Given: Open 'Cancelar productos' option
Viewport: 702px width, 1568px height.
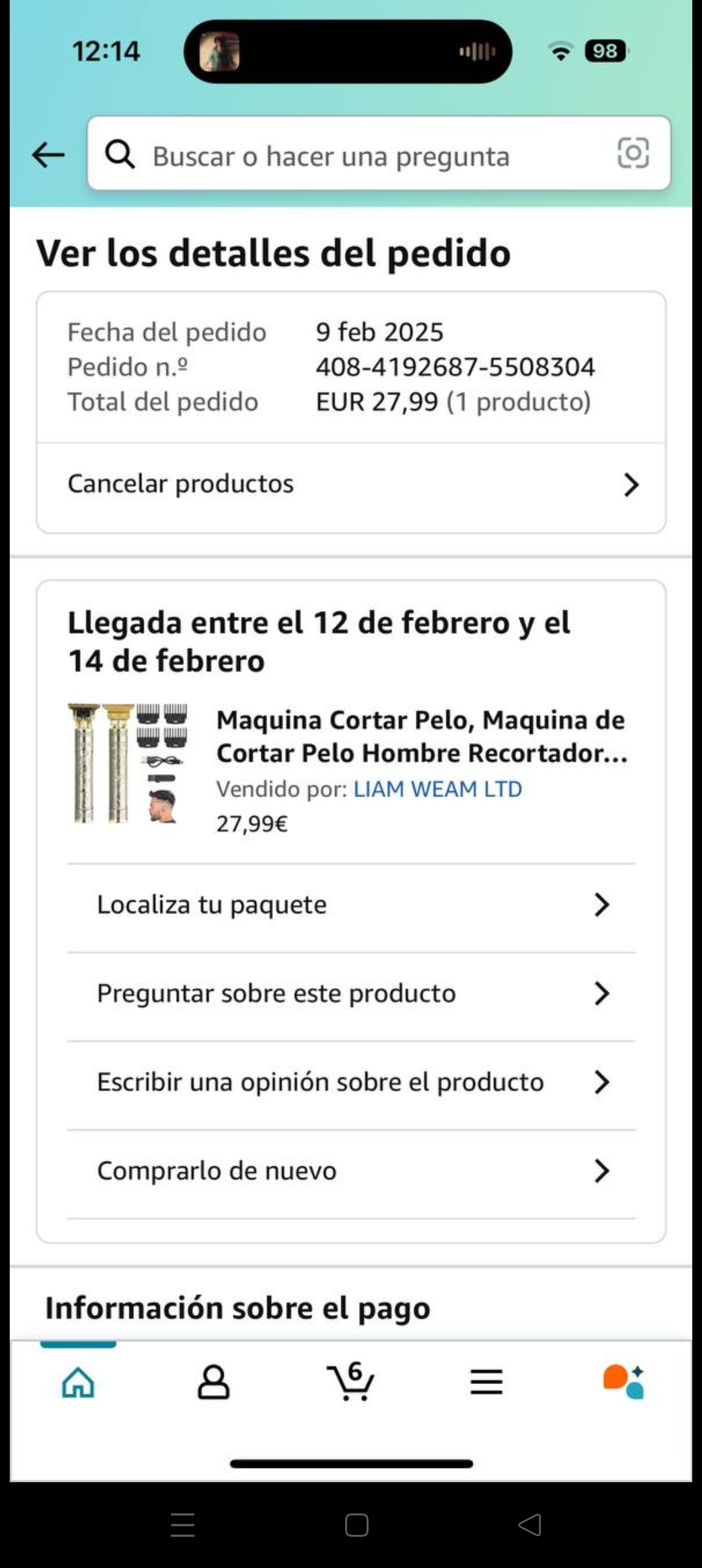Looking at the screenshot, I should pos(351,484).
